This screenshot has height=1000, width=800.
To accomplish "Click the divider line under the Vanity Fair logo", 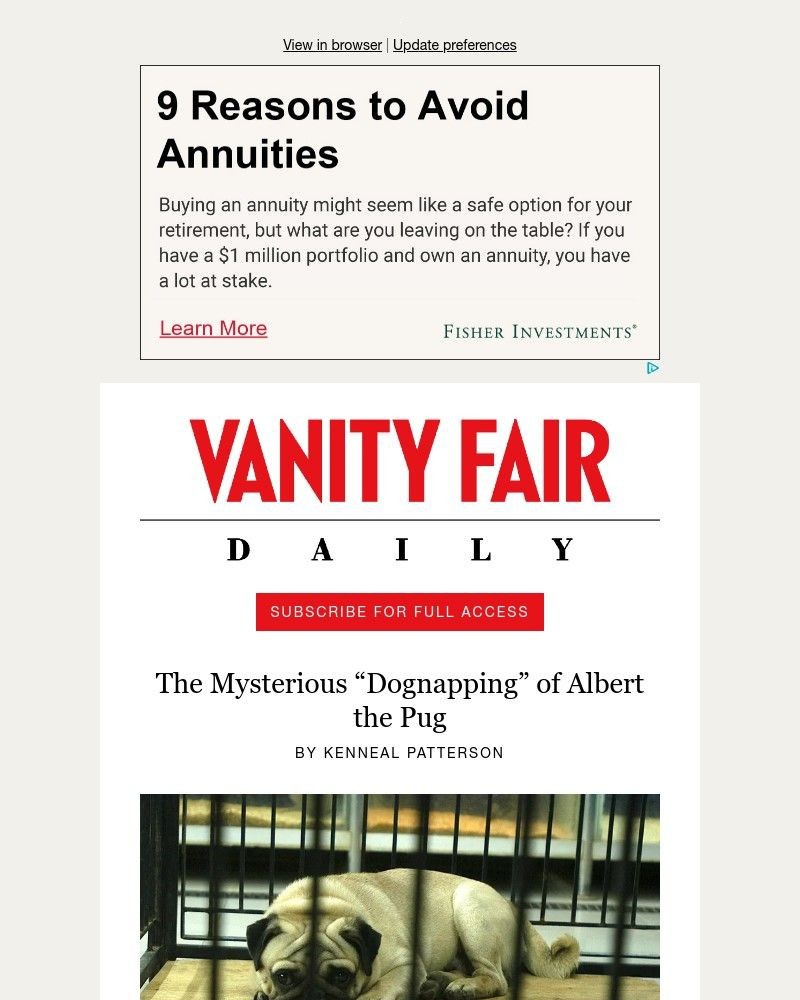I will pos(399,519).
